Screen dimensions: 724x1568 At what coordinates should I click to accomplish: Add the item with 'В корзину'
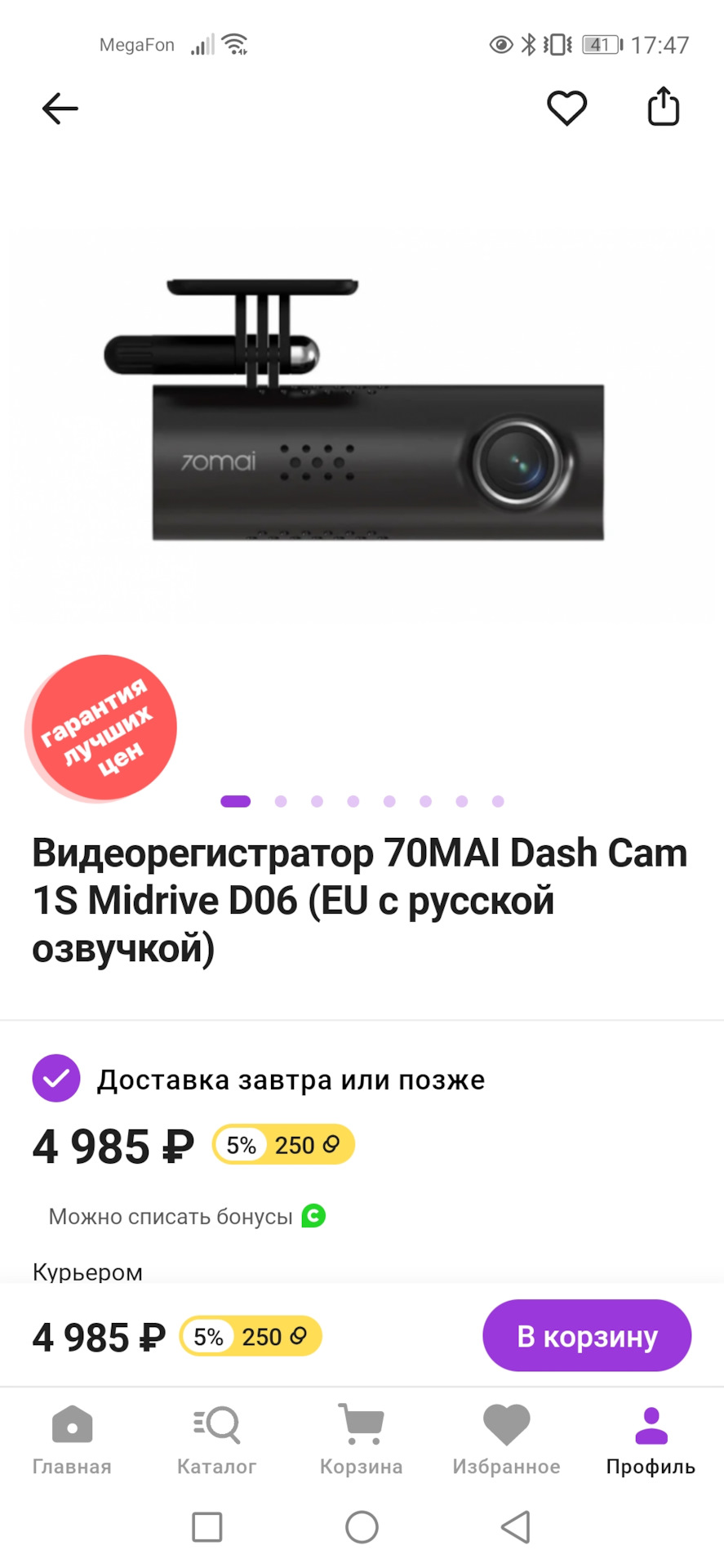tap(587, 1336)
